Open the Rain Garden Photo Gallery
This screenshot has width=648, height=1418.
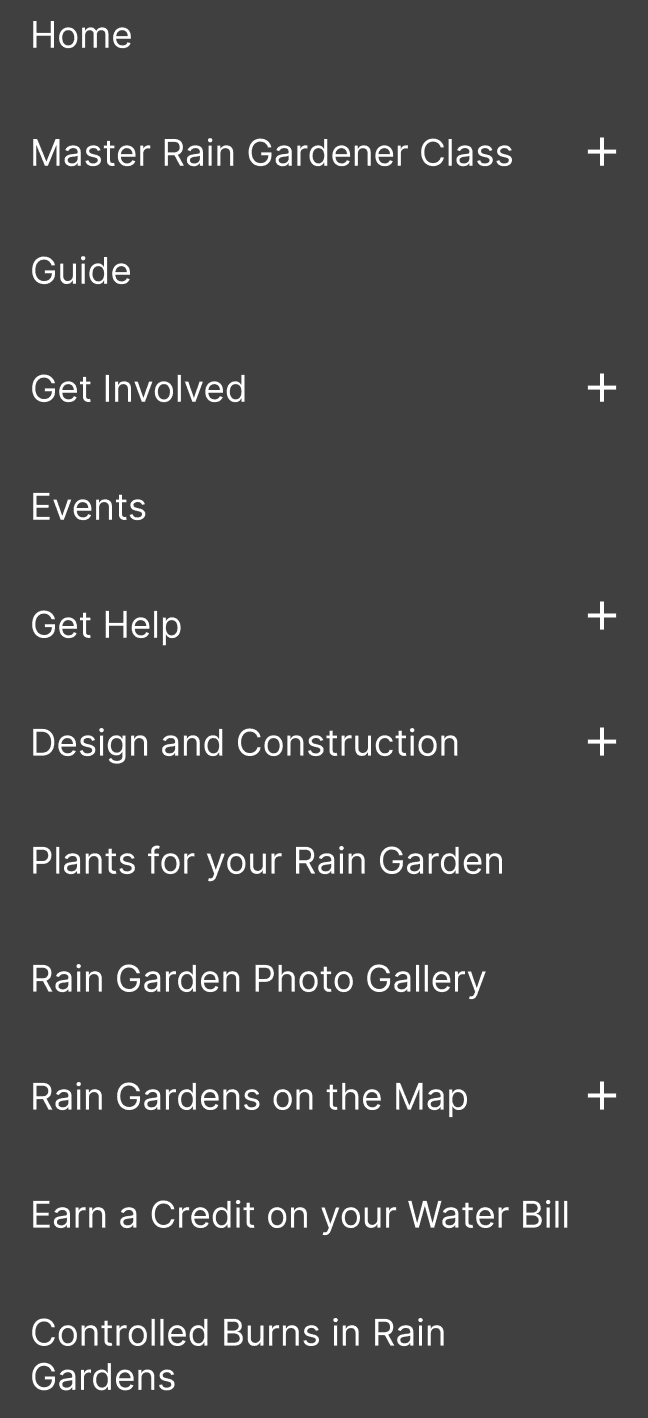[x=258, y=979]
